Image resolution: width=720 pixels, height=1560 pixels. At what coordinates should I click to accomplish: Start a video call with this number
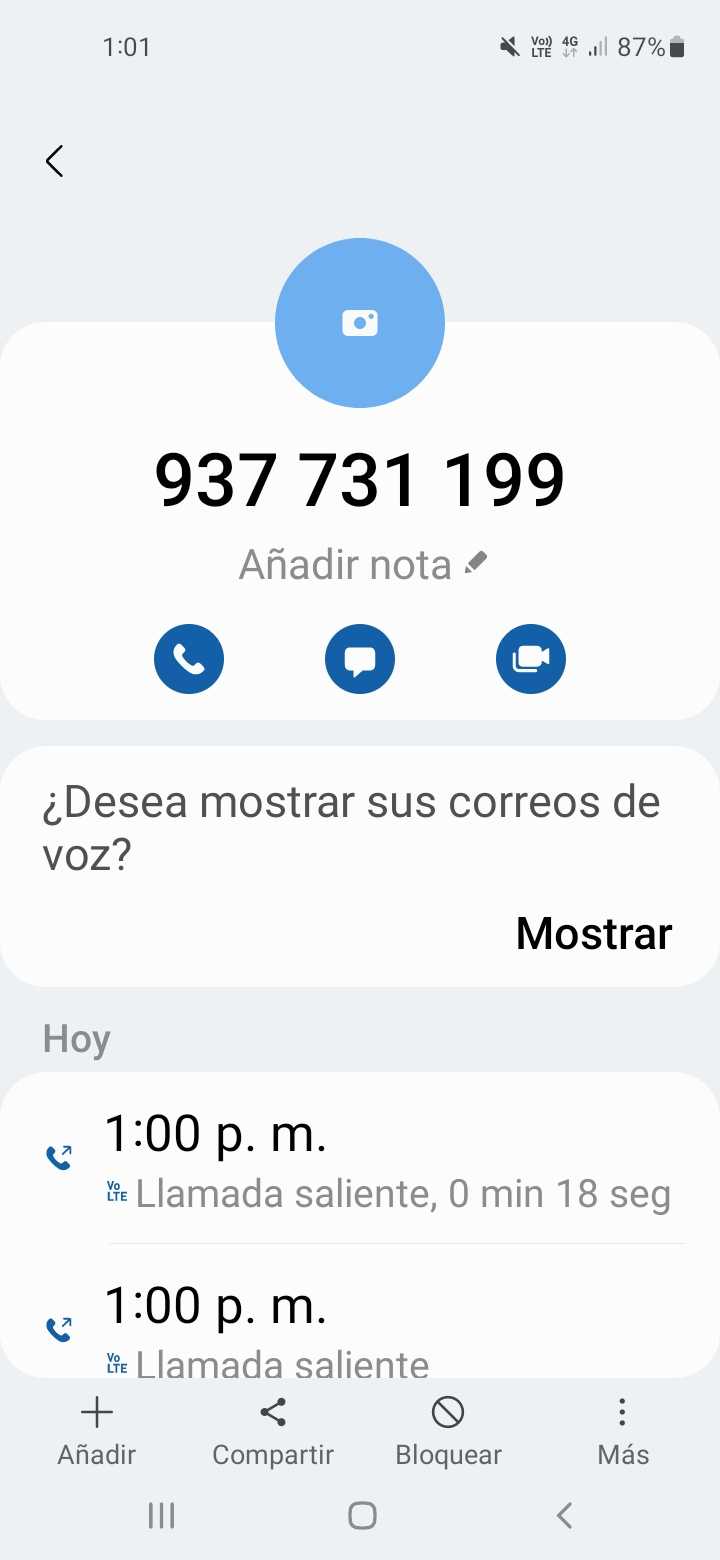531,659
